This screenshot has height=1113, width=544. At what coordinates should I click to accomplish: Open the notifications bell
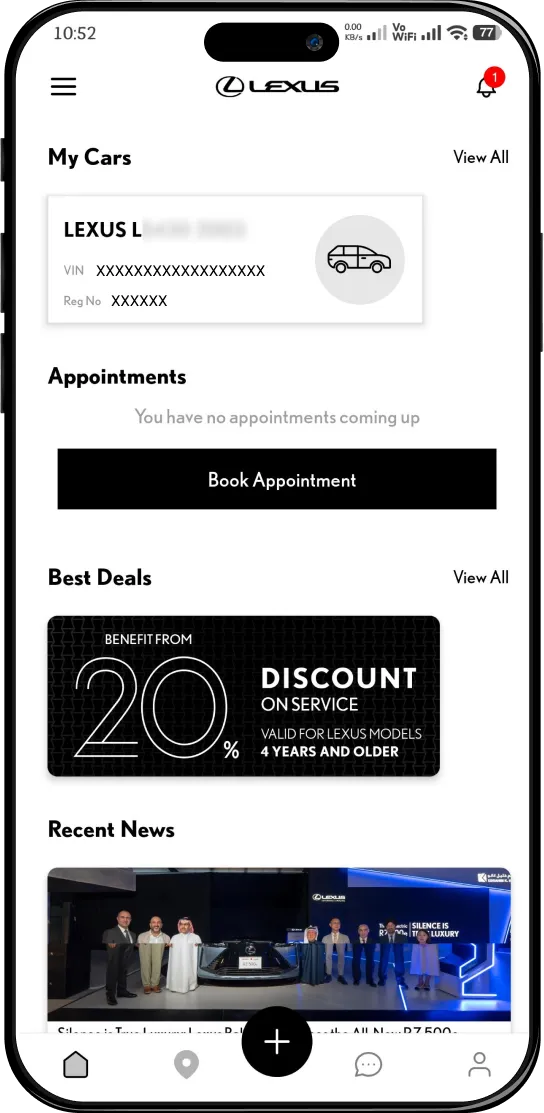coord(489,84)
